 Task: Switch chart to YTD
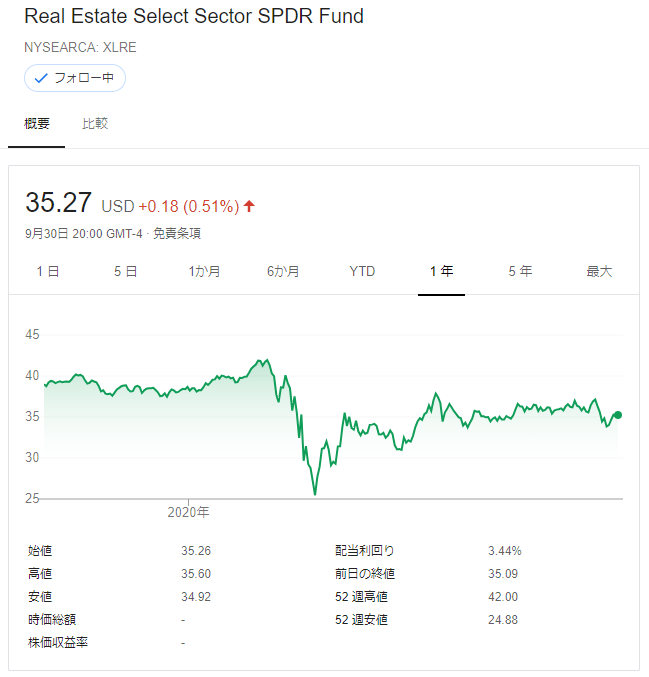[x=362, y=271]
